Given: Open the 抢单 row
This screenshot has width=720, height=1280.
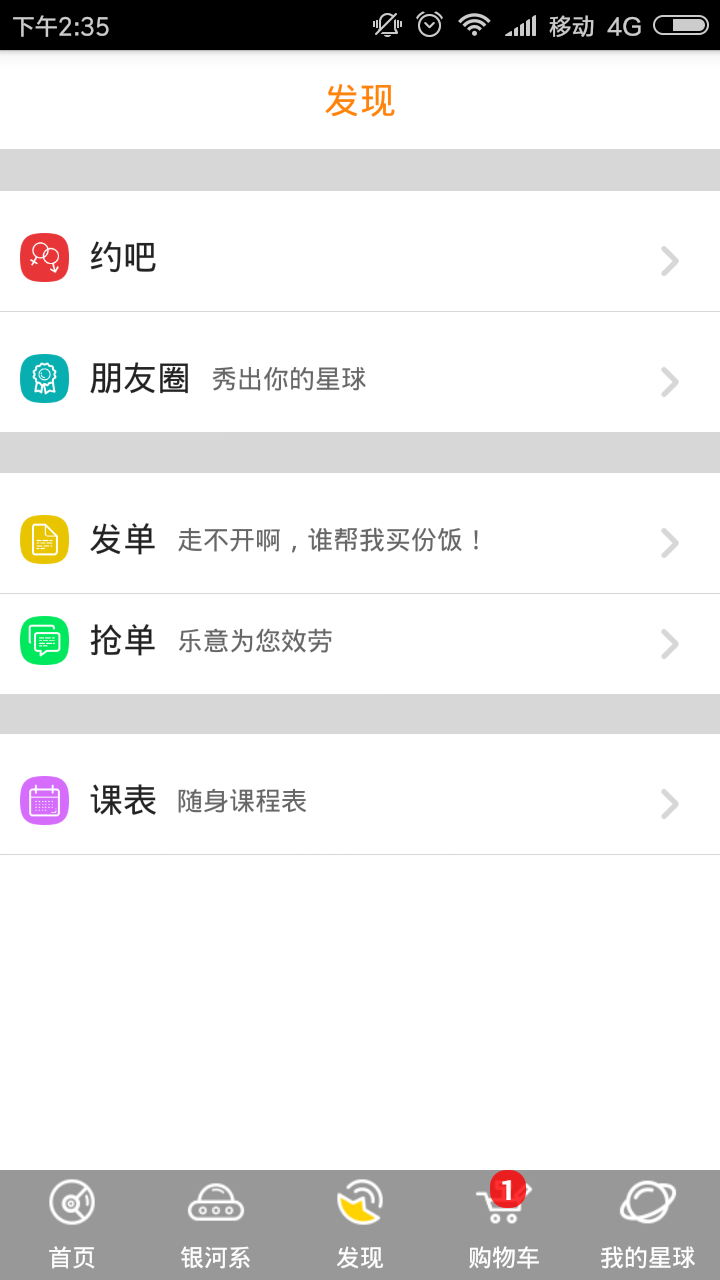Looking at the screenshot, I should (360, 642).
